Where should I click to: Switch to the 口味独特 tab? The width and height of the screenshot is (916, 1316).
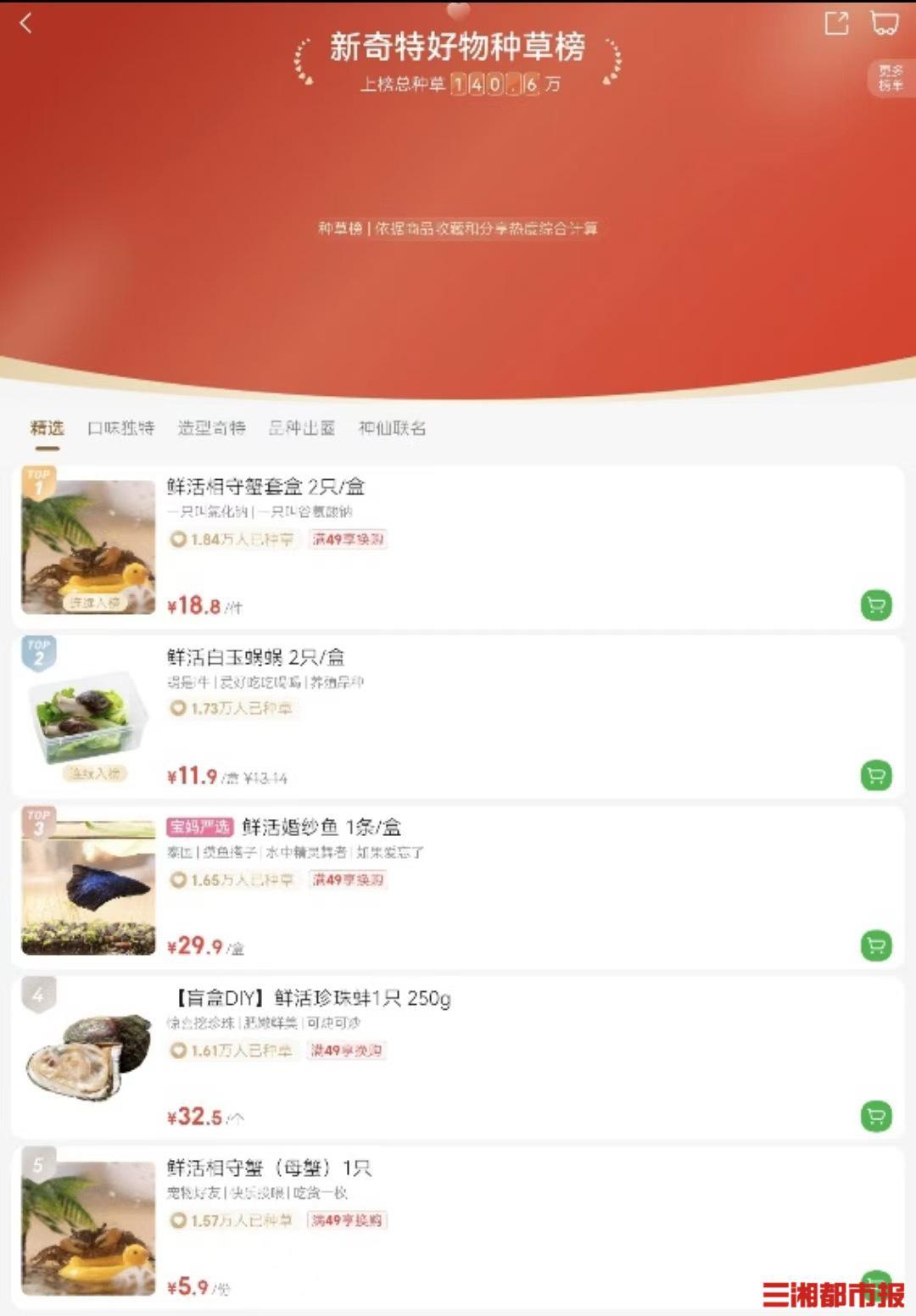click(121, 428)
